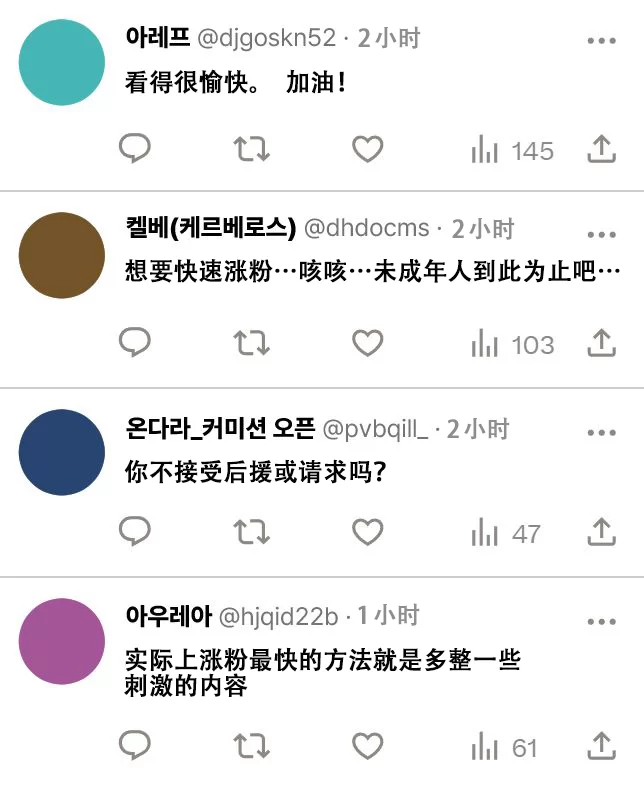The height and width of the screenshot is (786, 644).
Task: Like the comment by 아레프
Action: click(x=368, y=150)
